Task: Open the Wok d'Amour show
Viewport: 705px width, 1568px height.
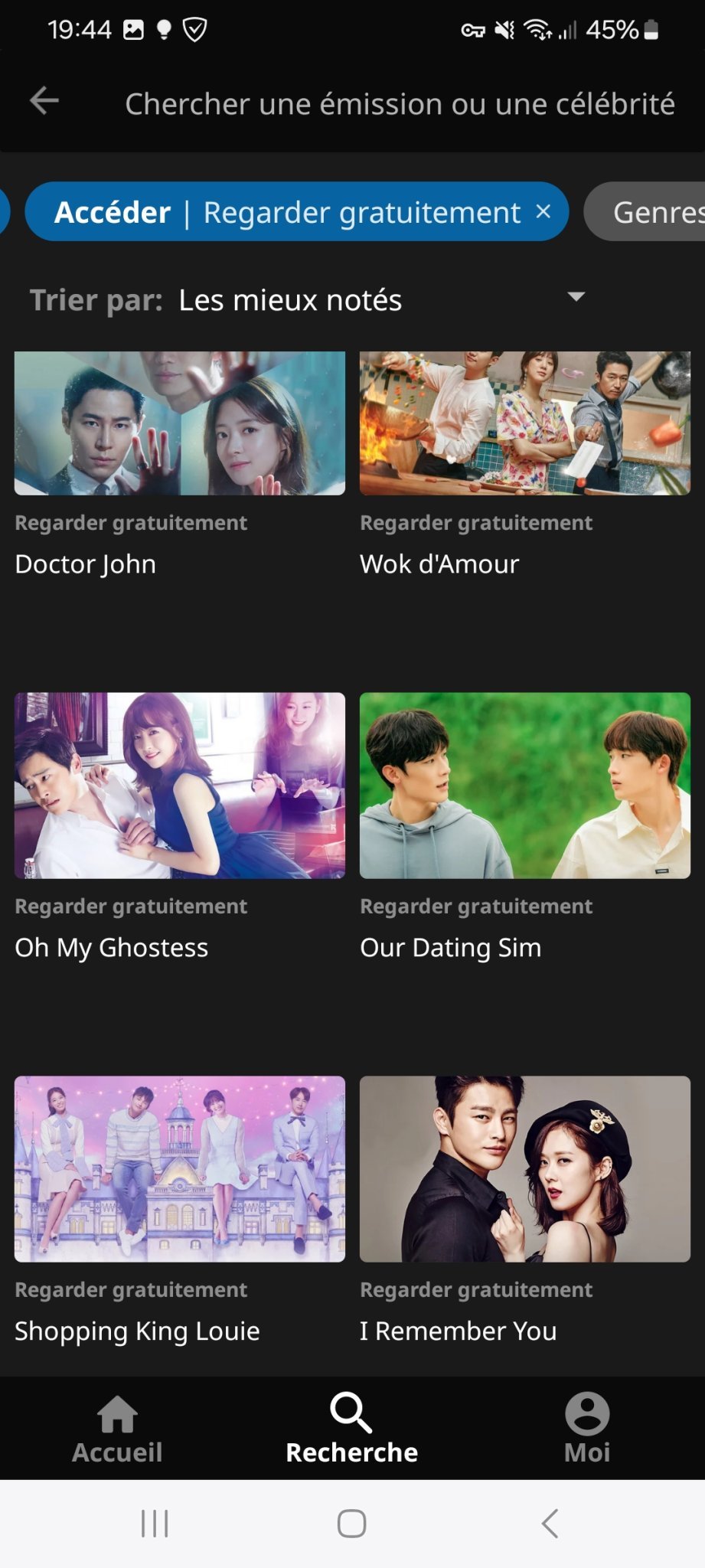Action: pyautogui.click(x=524, y=423)
